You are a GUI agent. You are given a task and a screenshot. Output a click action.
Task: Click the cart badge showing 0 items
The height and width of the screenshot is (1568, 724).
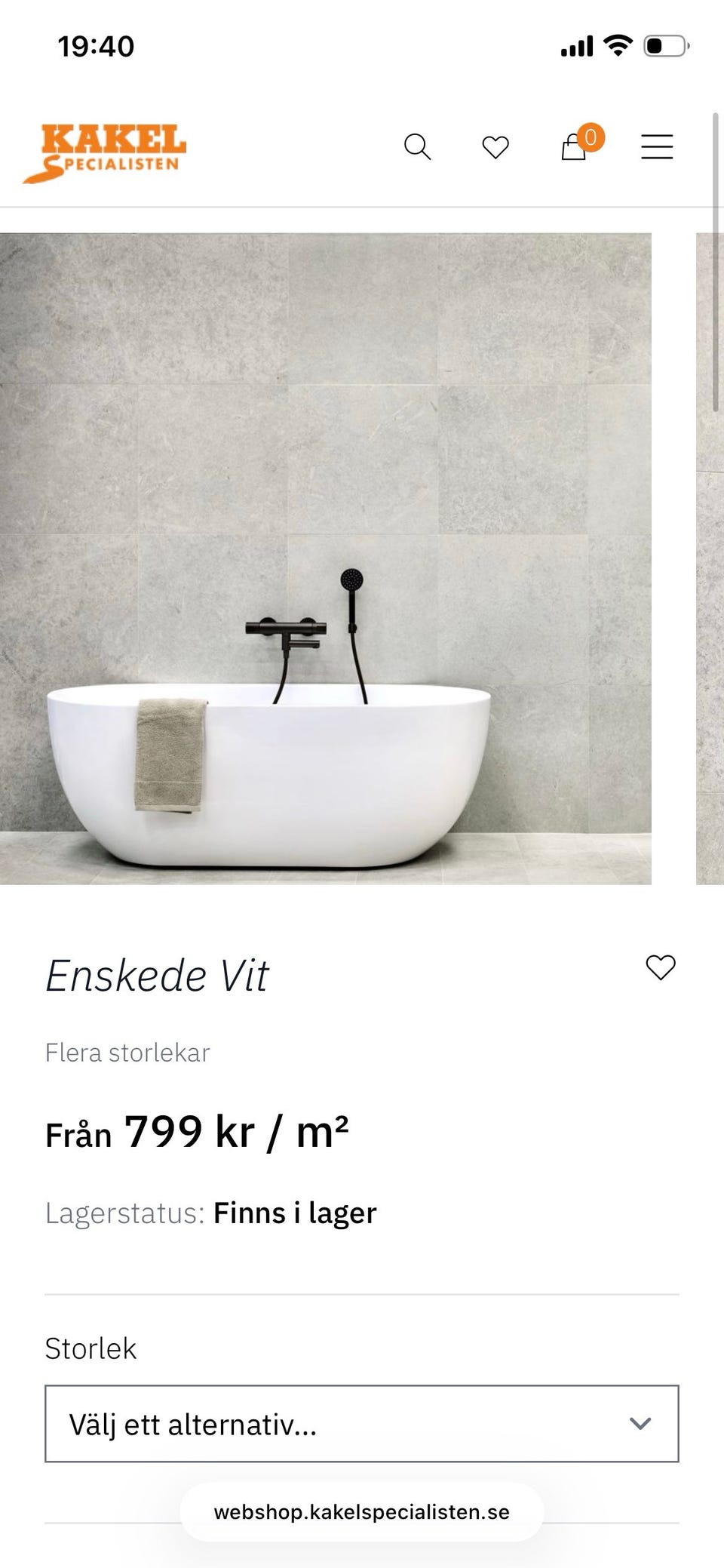(x=592, y=137)
